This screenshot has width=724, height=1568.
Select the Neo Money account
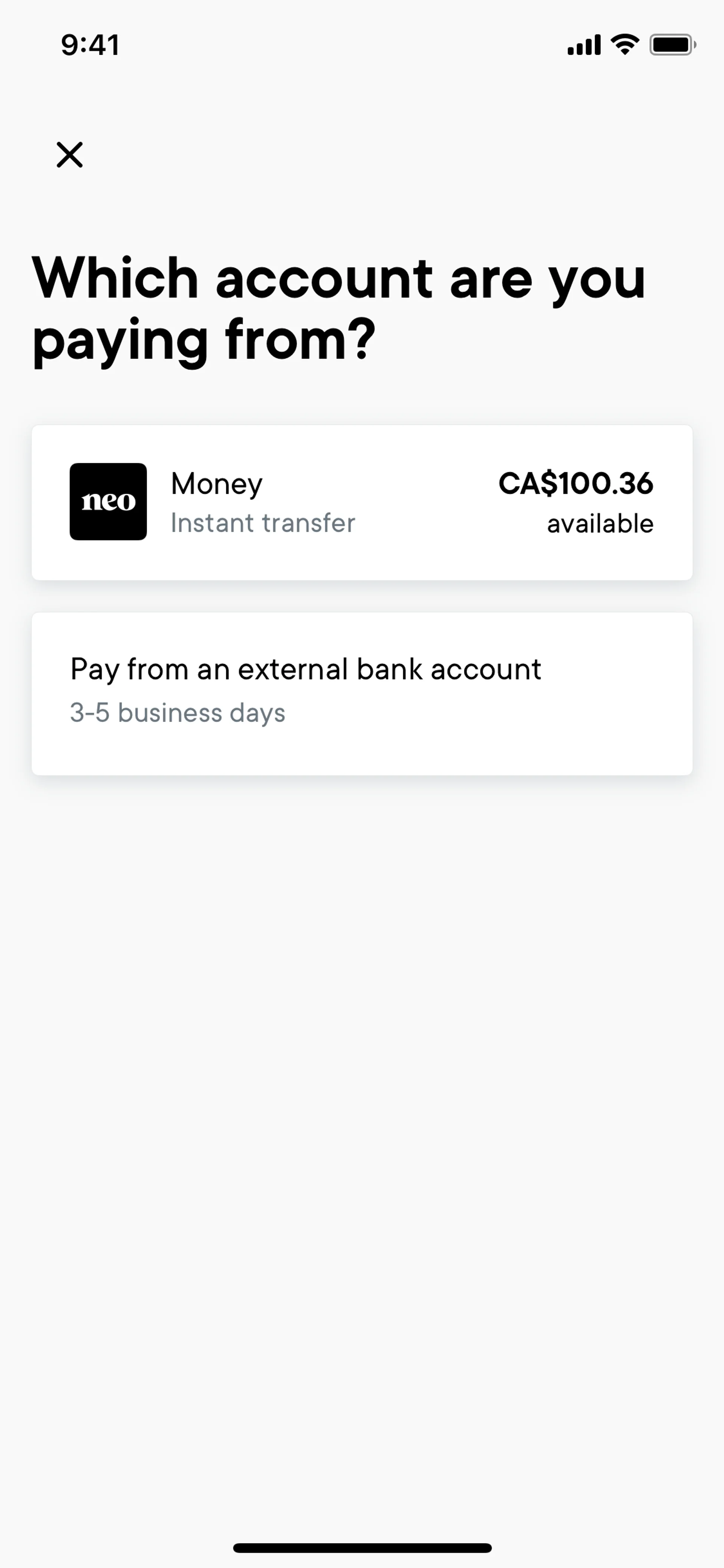coord(361,502)
